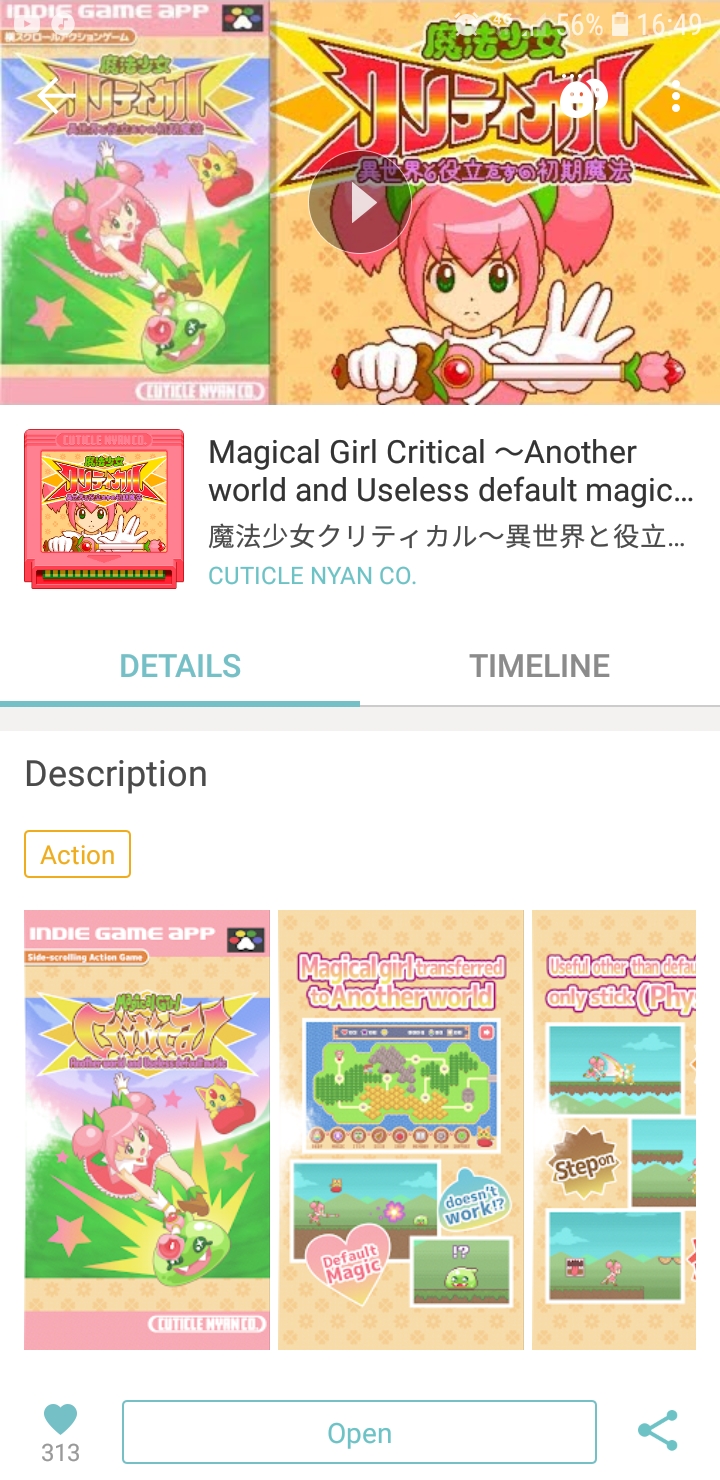Screen dimensions: 720x1480
Task: Go back using the top-left arrow
Action: pyautogui.click(x=54, y=96)
